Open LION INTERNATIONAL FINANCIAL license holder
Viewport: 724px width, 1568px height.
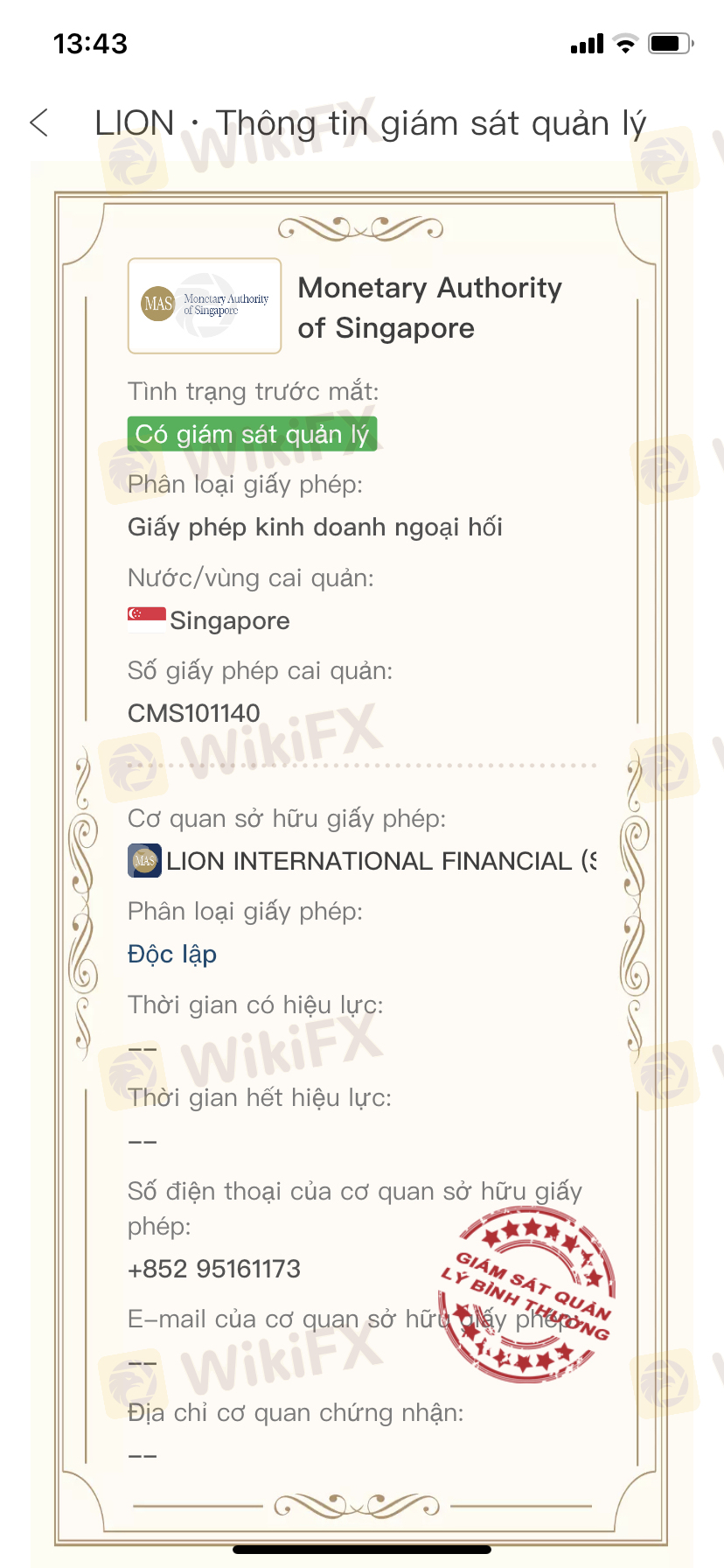point(367,861)
